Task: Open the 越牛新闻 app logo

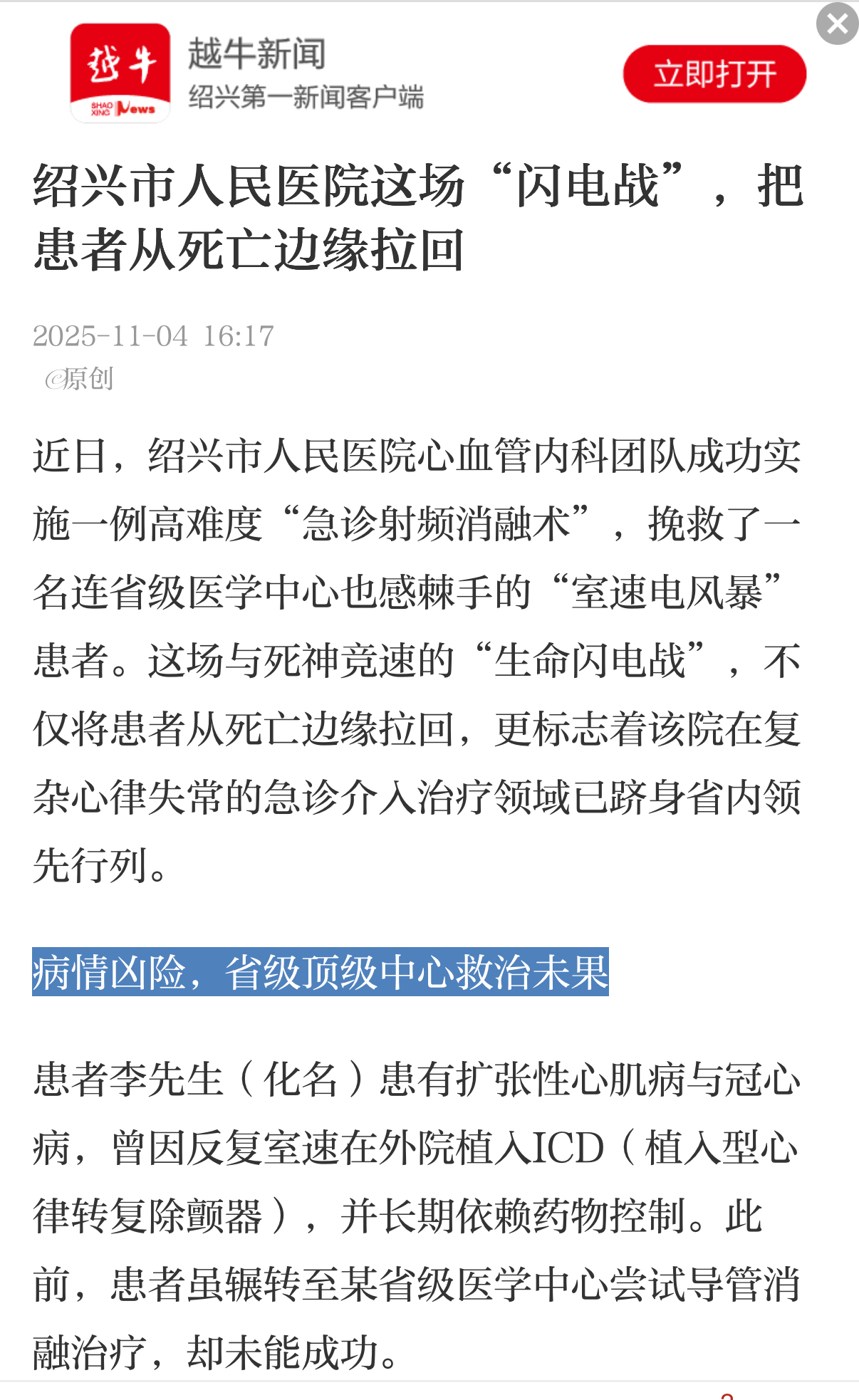Action: pyautogui.click(x=120, y=73)
